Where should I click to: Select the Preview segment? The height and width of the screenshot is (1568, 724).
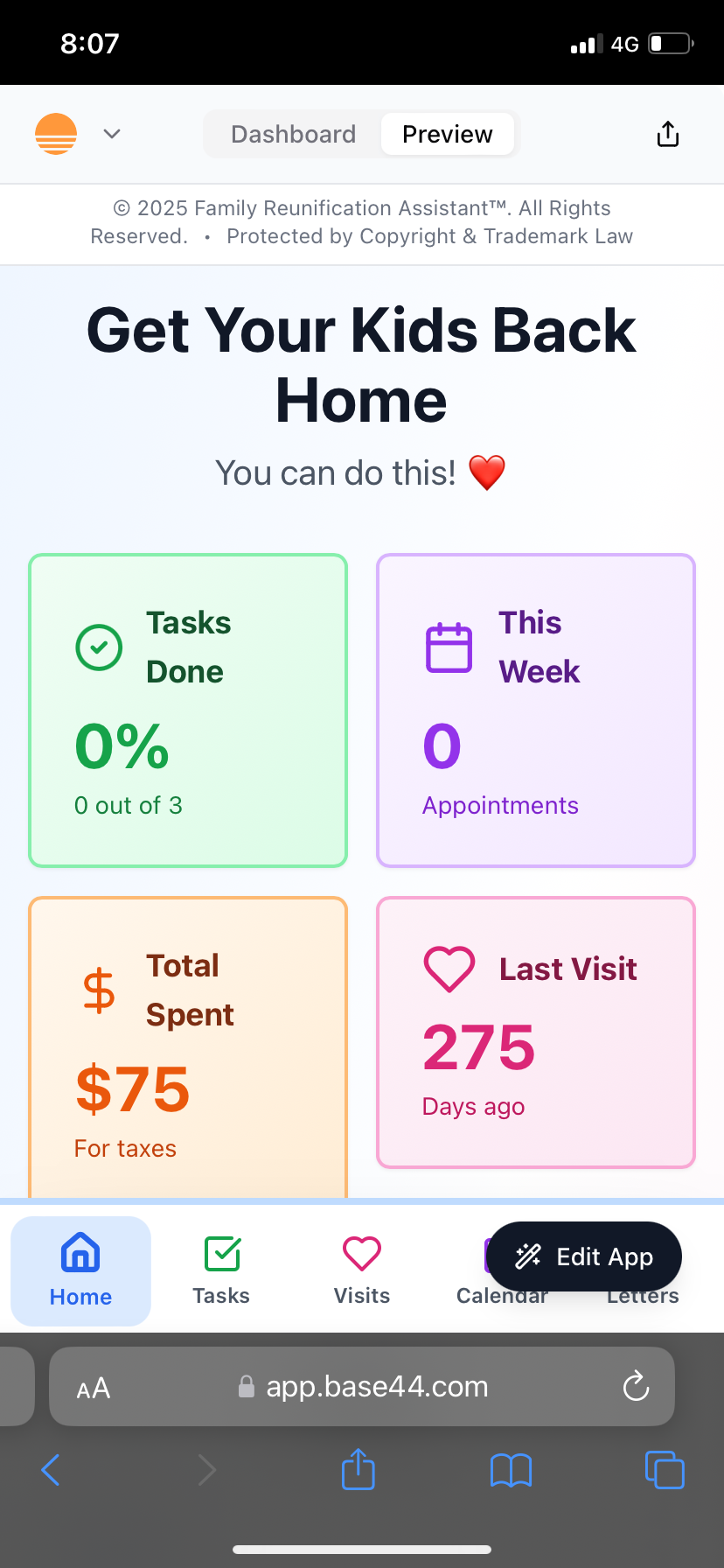[x=447, y=134]
